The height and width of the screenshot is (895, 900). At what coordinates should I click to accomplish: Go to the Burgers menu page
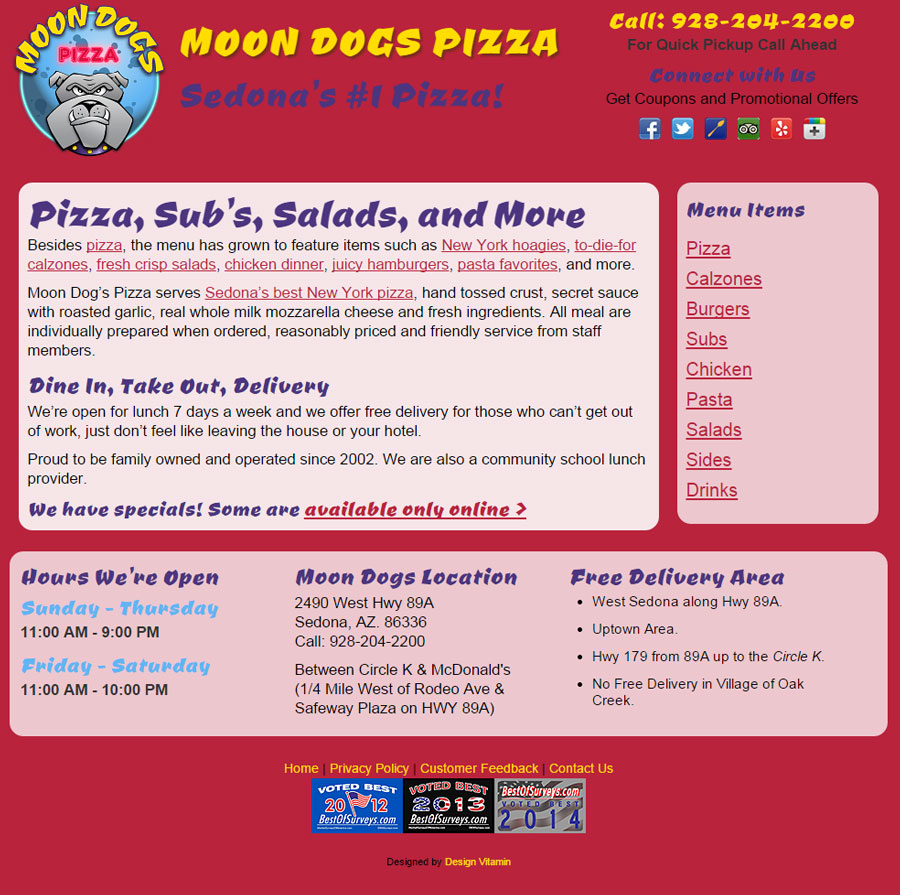(x=717, y=309)
